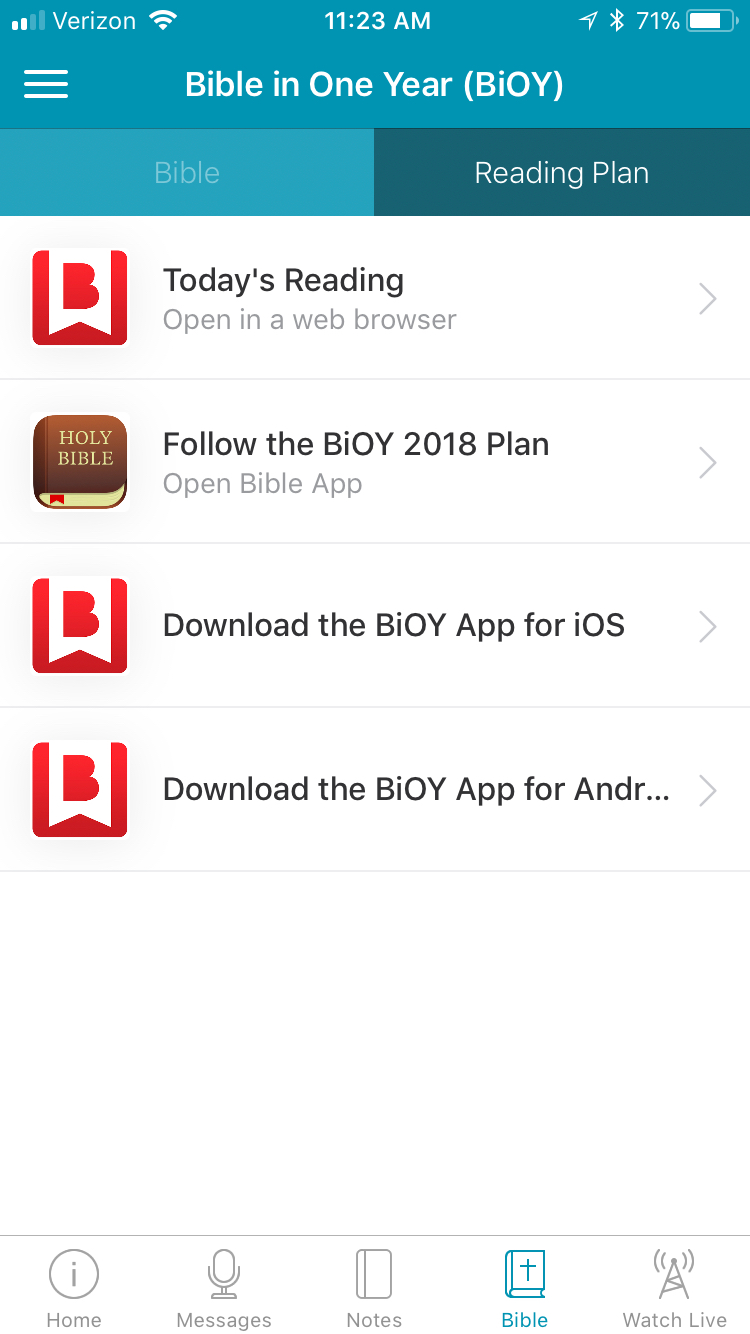Open the BiOY App for Android row

pyautogui.click(x=375, y=790)
